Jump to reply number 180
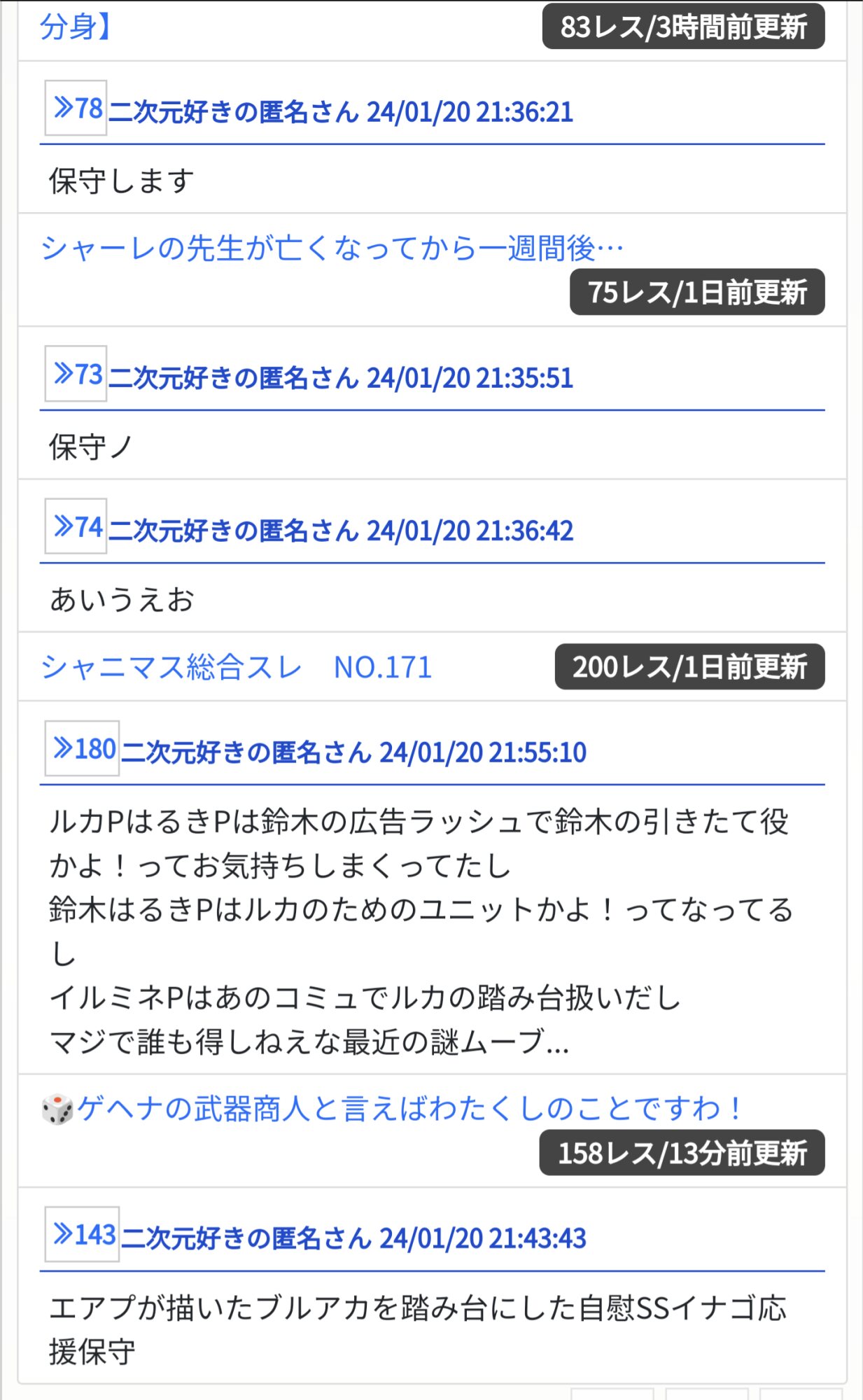Viewport: 863px width, 1400px height. pos(83,748)
